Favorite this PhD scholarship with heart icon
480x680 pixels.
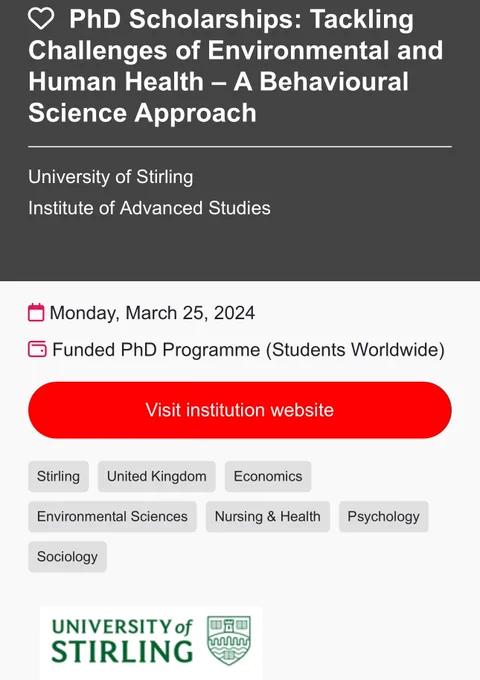(x=41, y=19)
